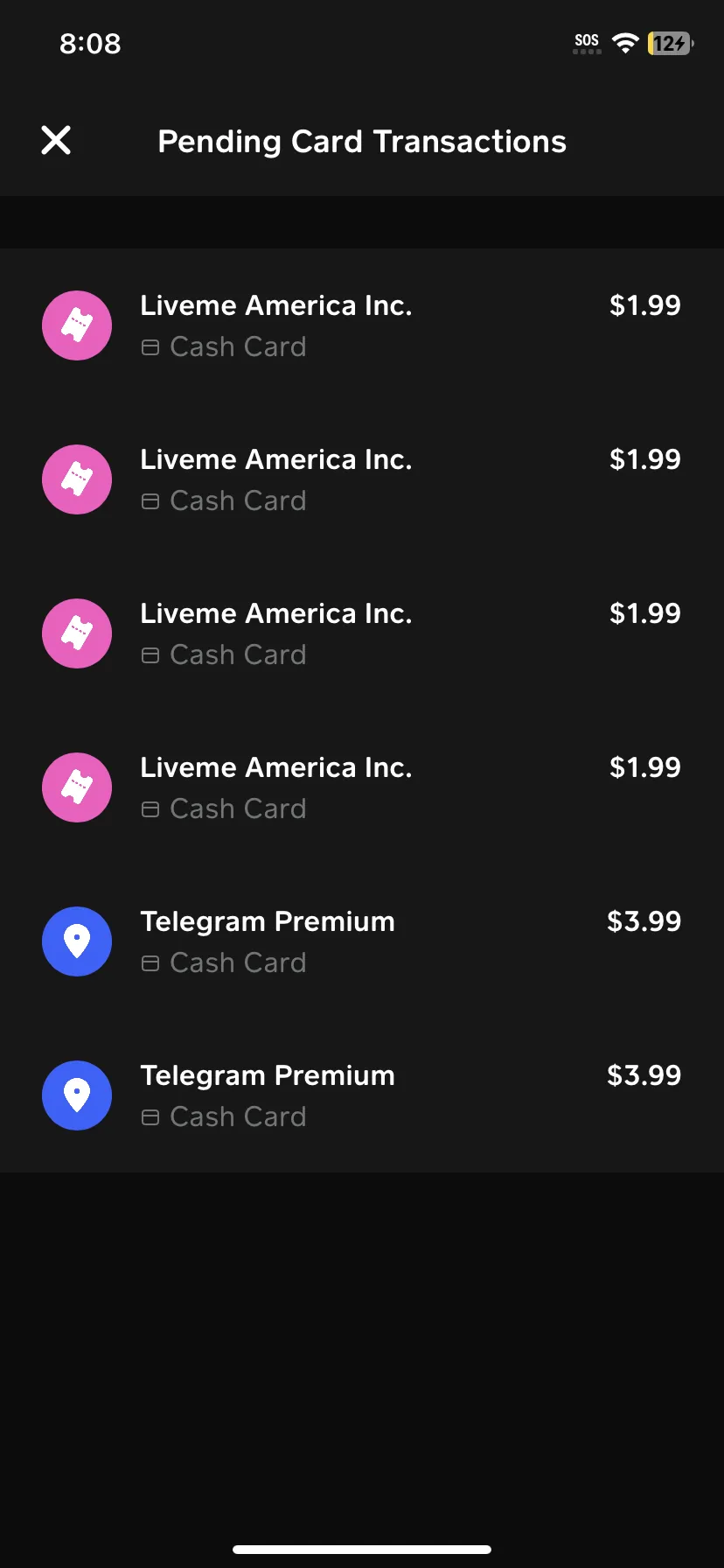The width and height of the screenshot is (724, 1568).
Task: Open the second Liveme America Inc. transaction
Action: coord(362,479)
